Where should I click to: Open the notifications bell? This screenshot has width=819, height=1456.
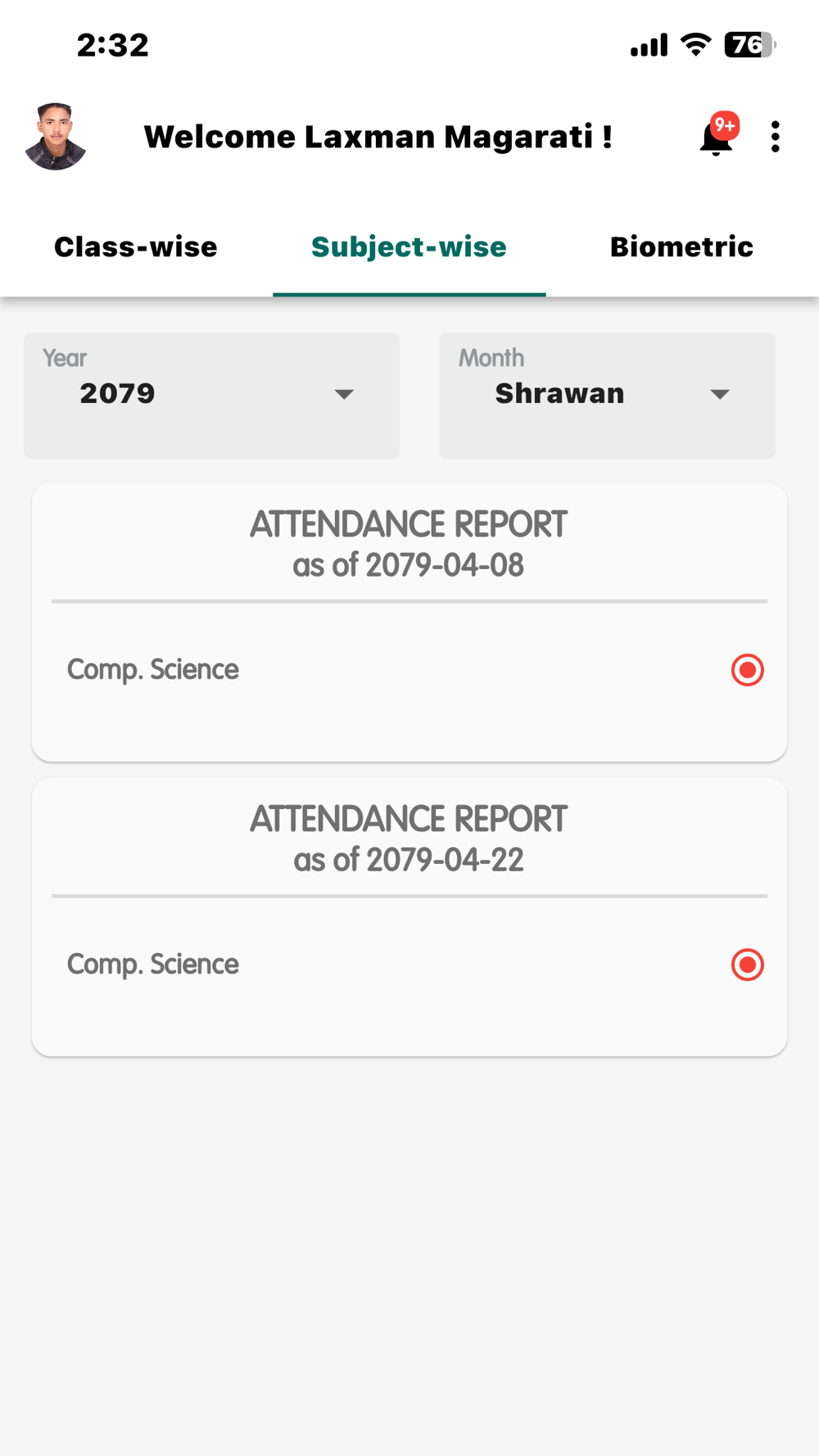(717, 135)
